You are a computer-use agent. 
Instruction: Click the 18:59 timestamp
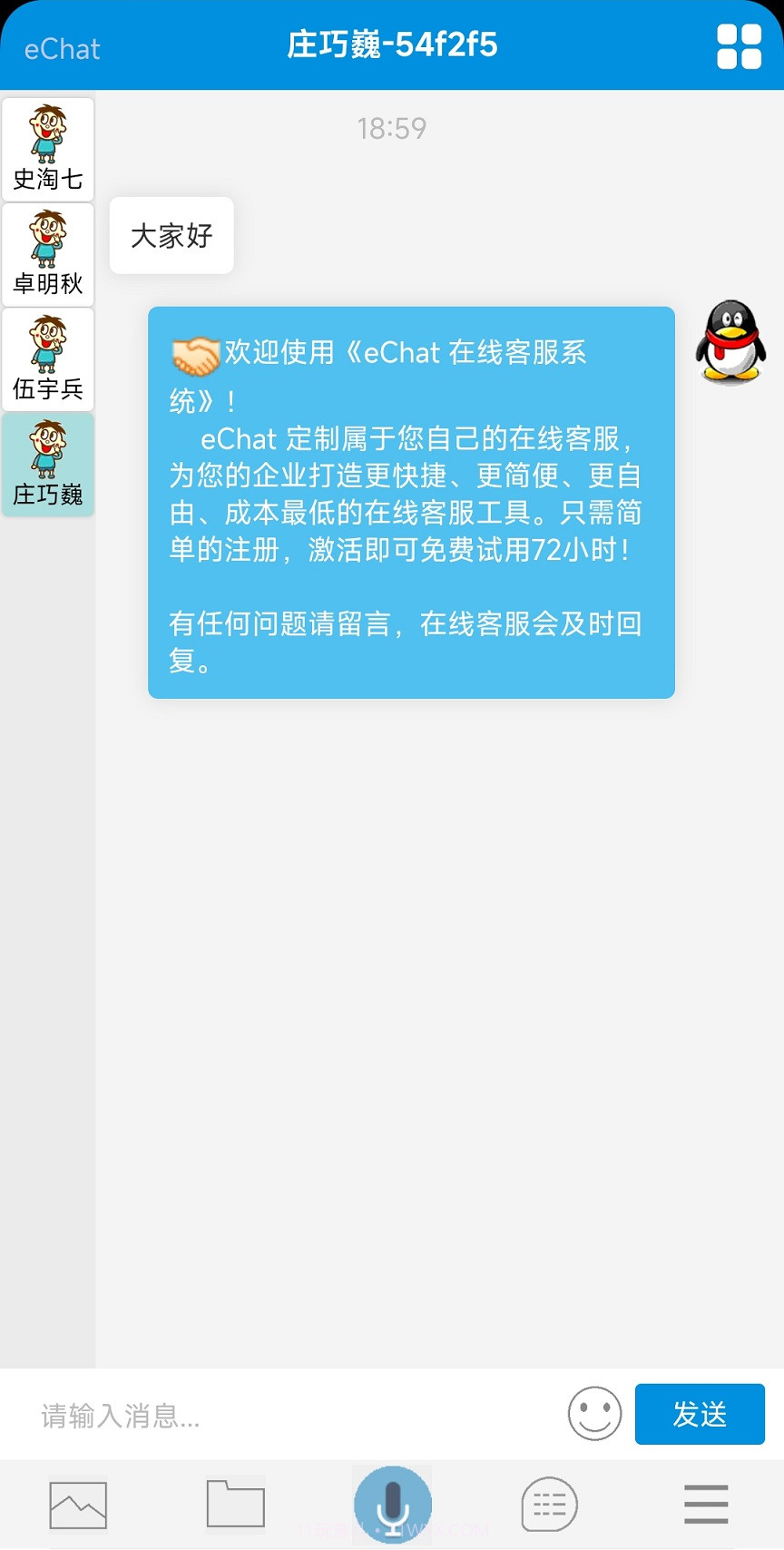click(x=392, y=128)
